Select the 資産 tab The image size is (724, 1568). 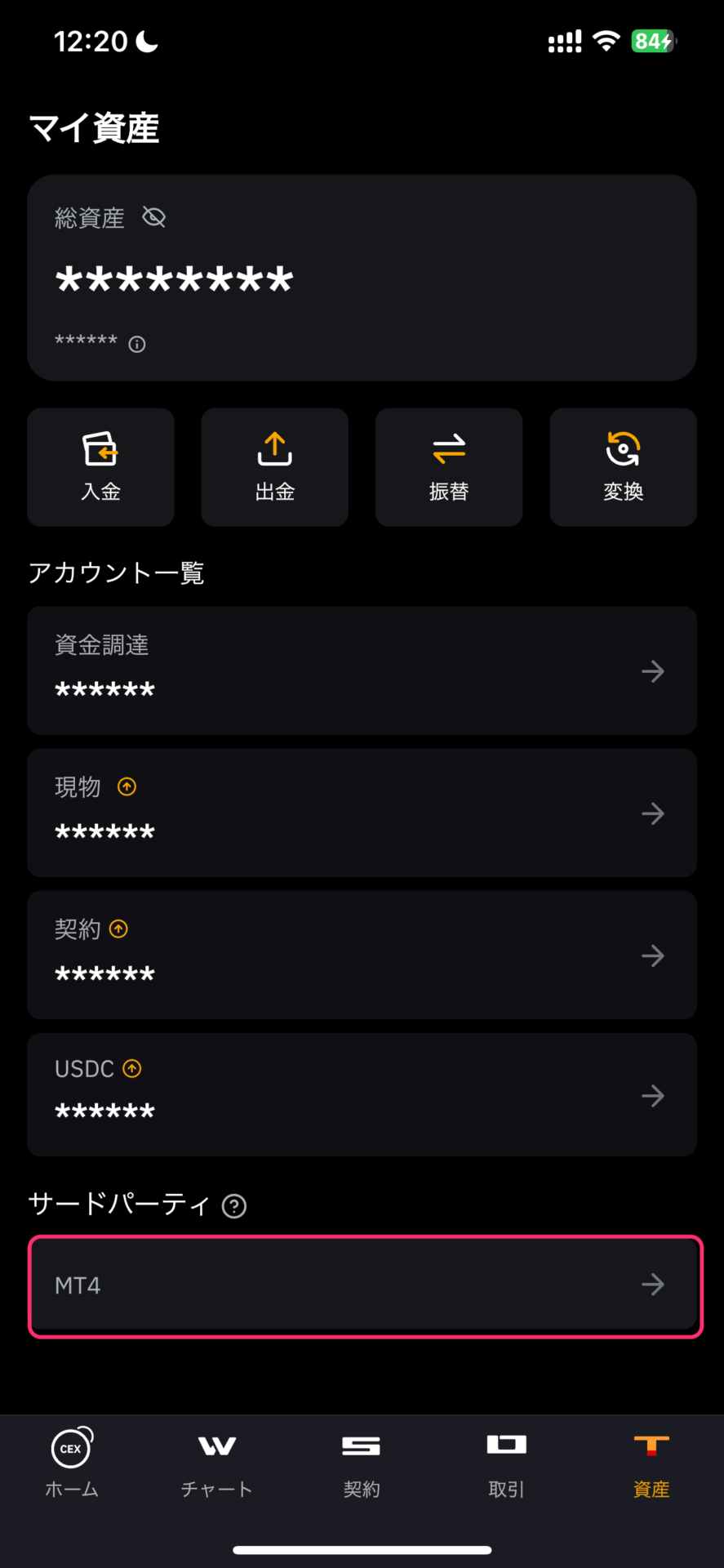point(651,1463)
